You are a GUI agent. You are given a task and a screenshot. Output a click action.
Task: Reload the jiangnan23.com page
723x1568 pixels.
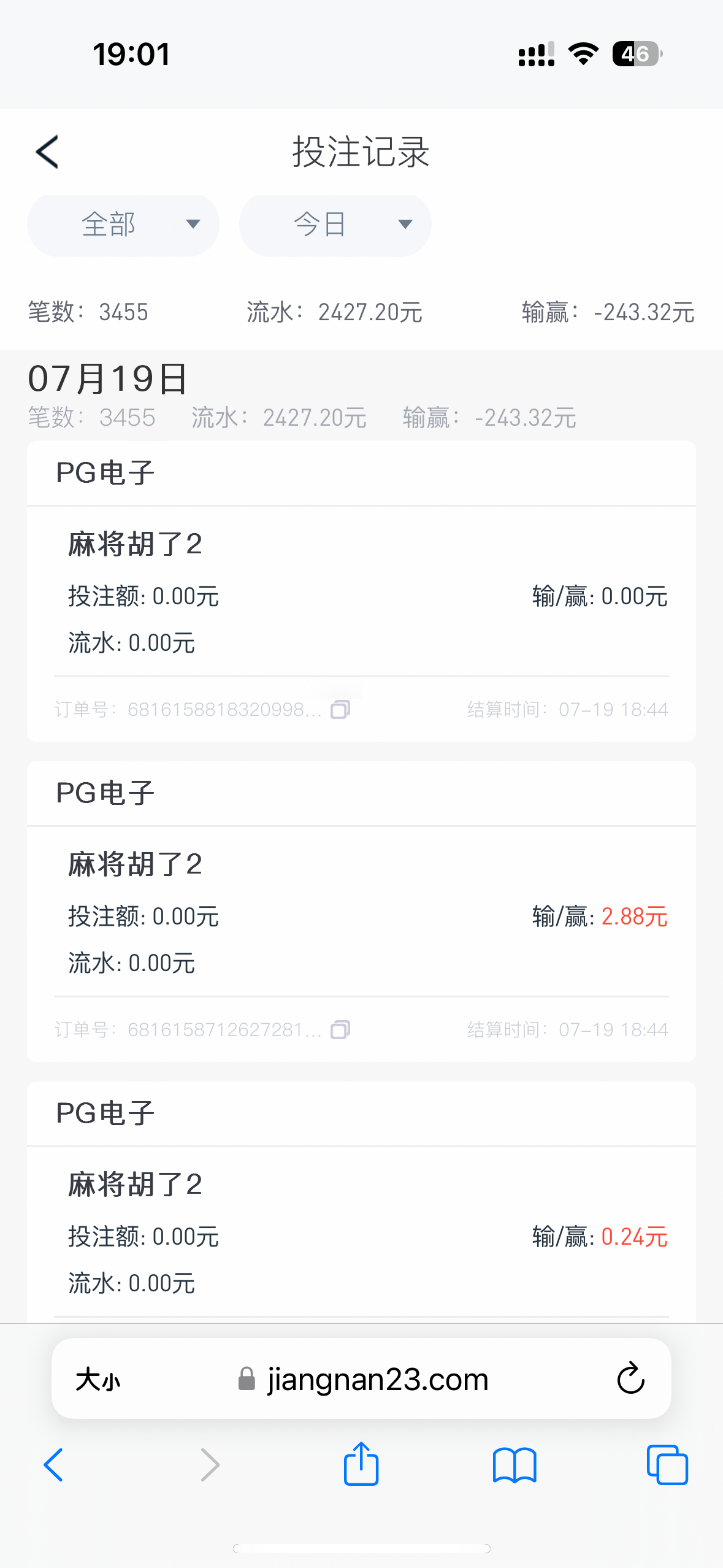coord(630,1379)
